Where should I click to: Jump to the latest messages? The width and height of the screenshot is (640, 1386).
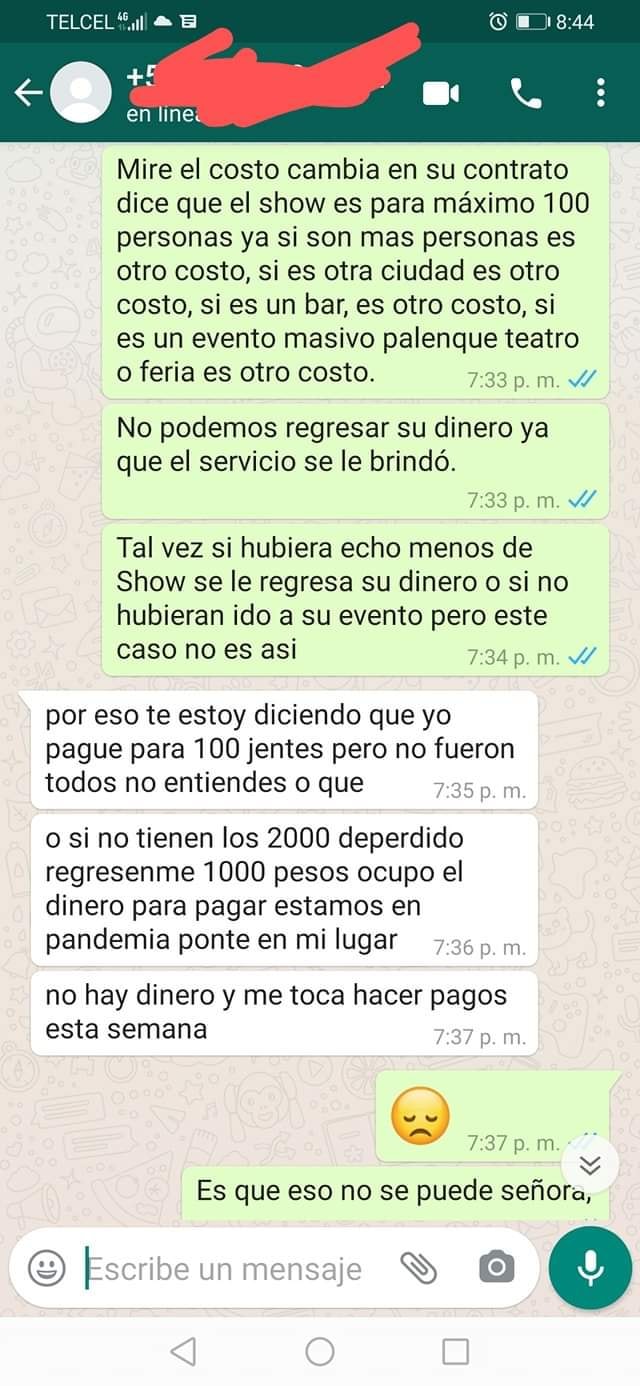click(590, 1165)
